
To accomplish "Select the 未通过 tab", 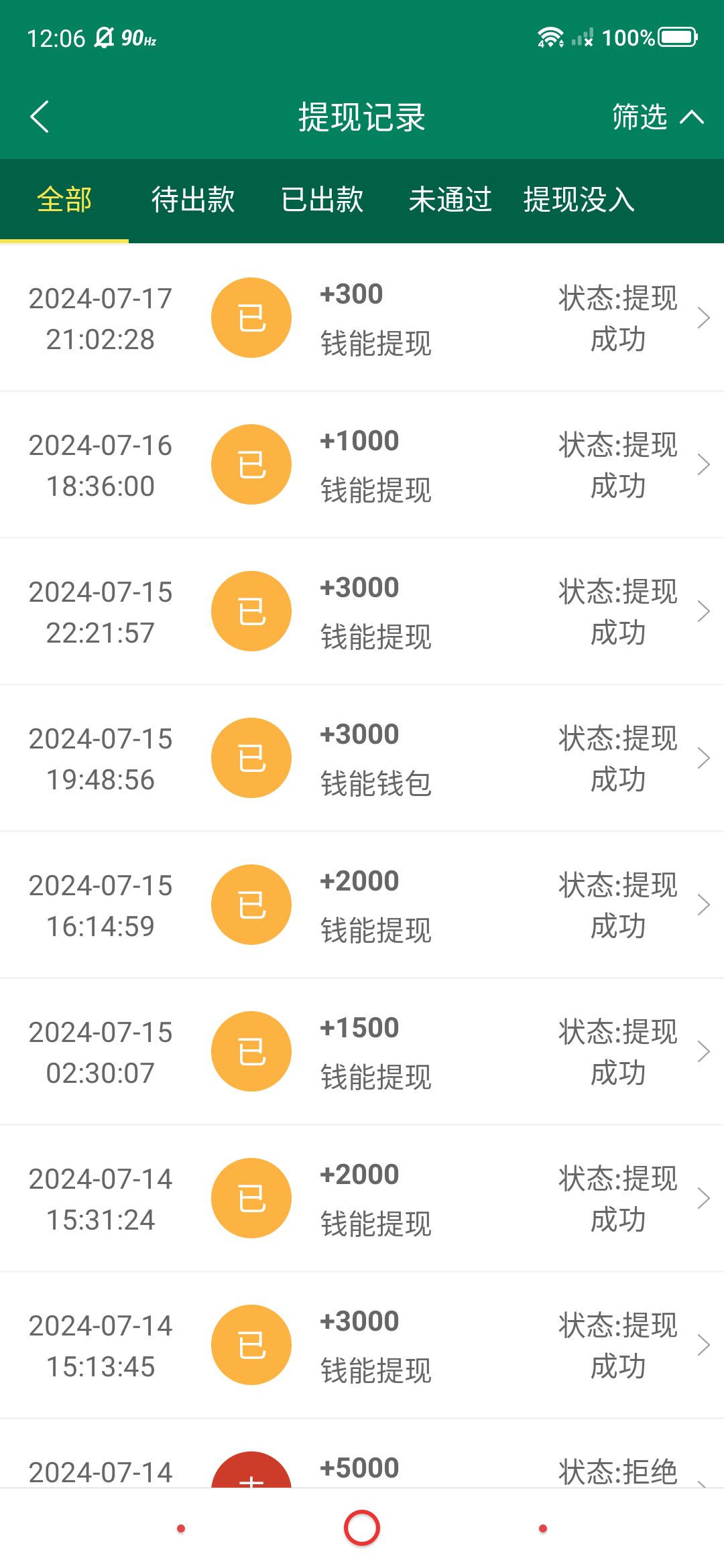I will pos(450,200).
